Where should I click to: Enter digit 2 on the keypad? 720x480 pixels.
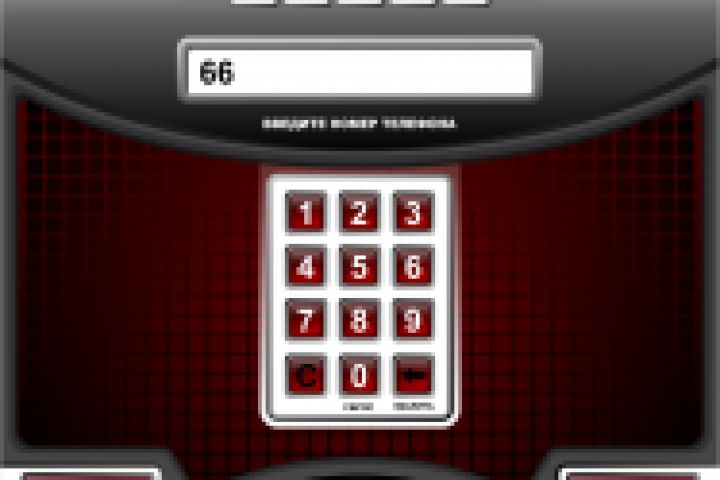coord(359,213)
